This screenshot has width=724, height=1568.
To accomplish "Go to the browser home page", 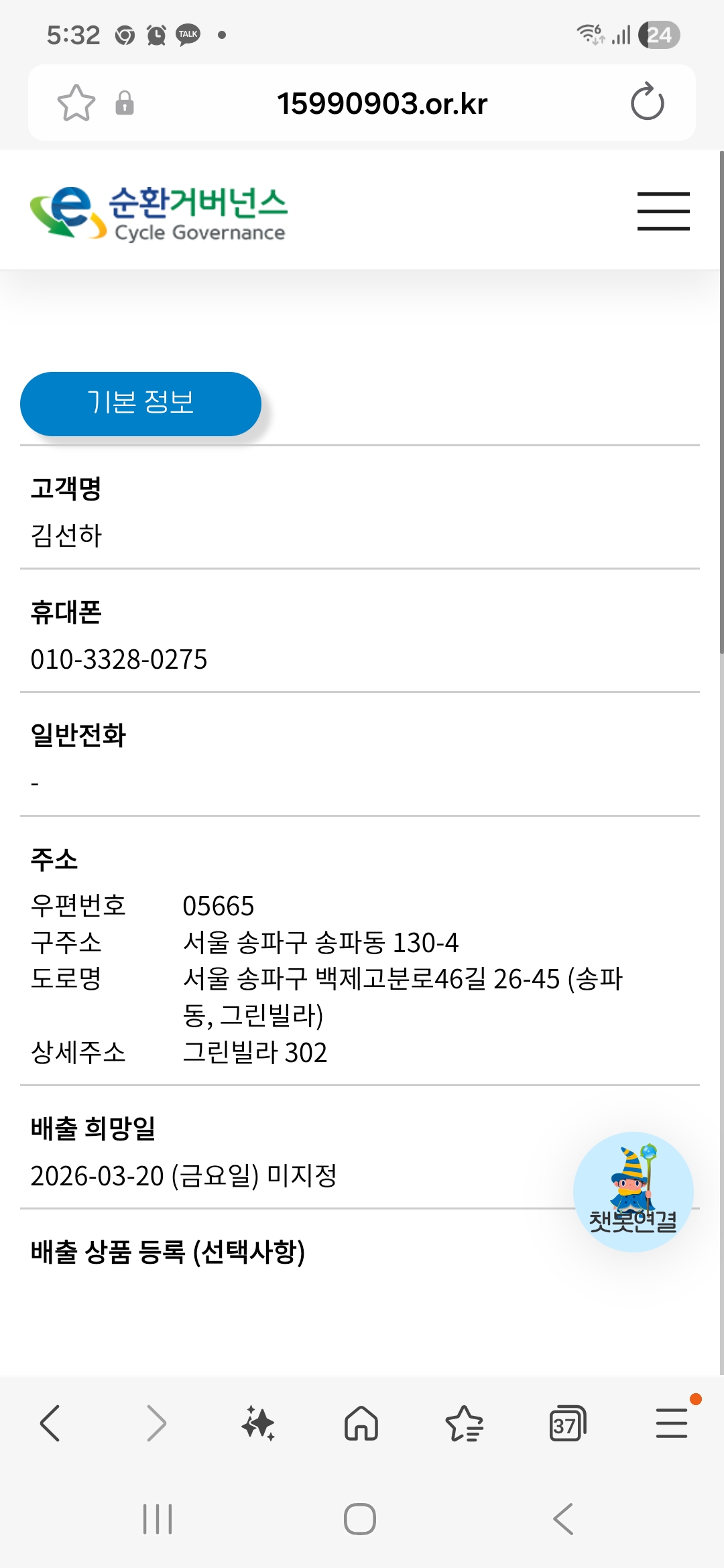I will click(x=361, y=1423).
